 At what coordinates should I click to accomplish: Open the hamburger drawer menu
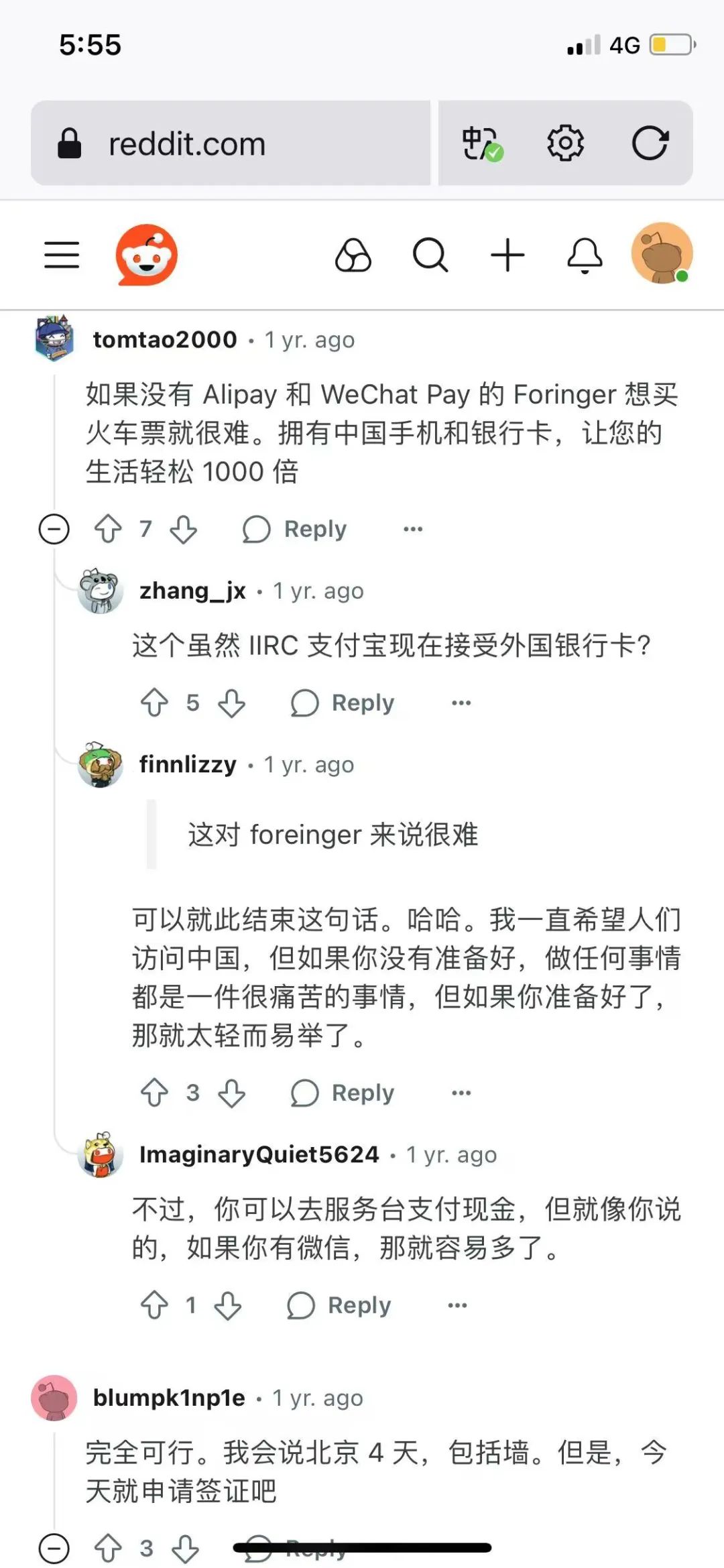click(x=62, y=255)
